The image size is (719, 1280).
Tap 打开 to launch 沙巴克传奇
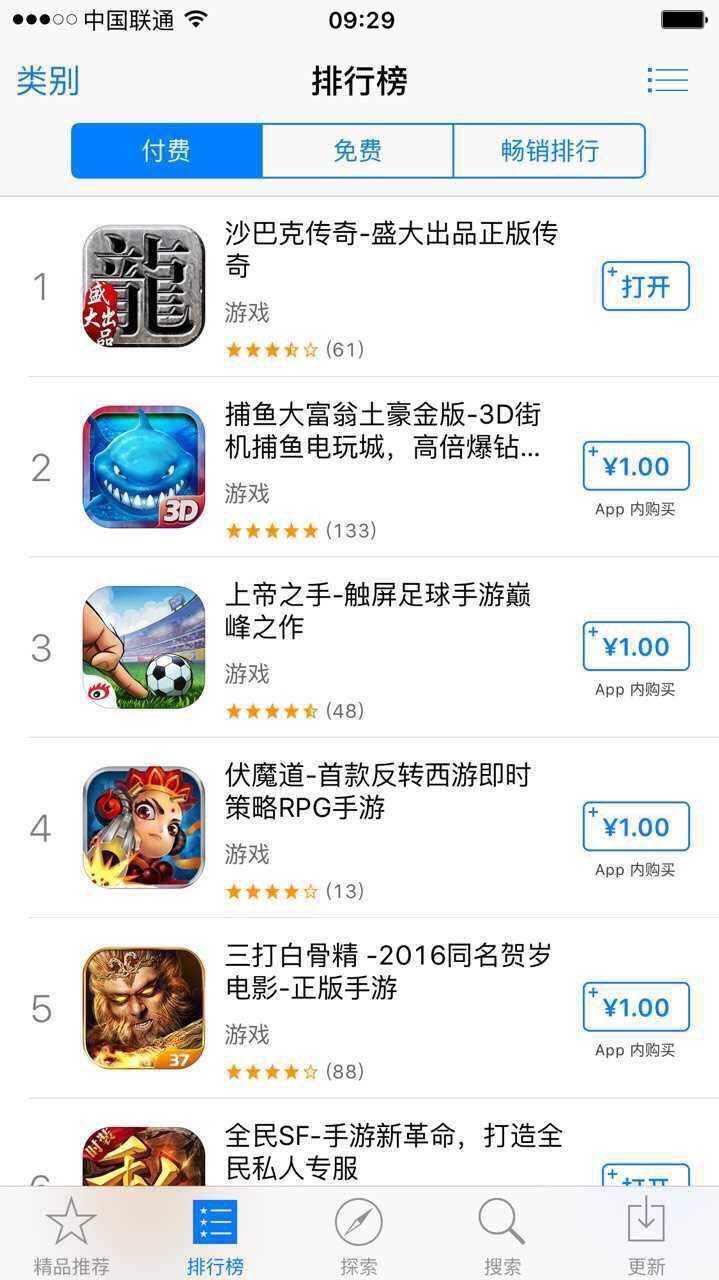[x=645, y=287]
